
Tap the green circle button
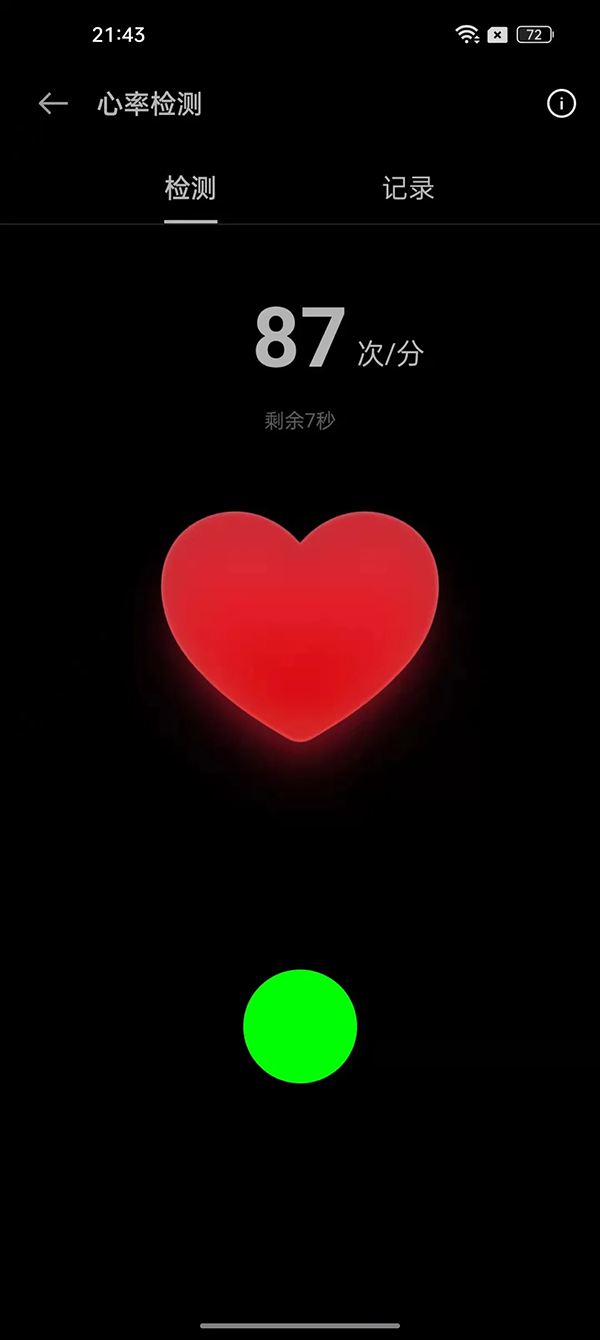(x=300, y=1026)
